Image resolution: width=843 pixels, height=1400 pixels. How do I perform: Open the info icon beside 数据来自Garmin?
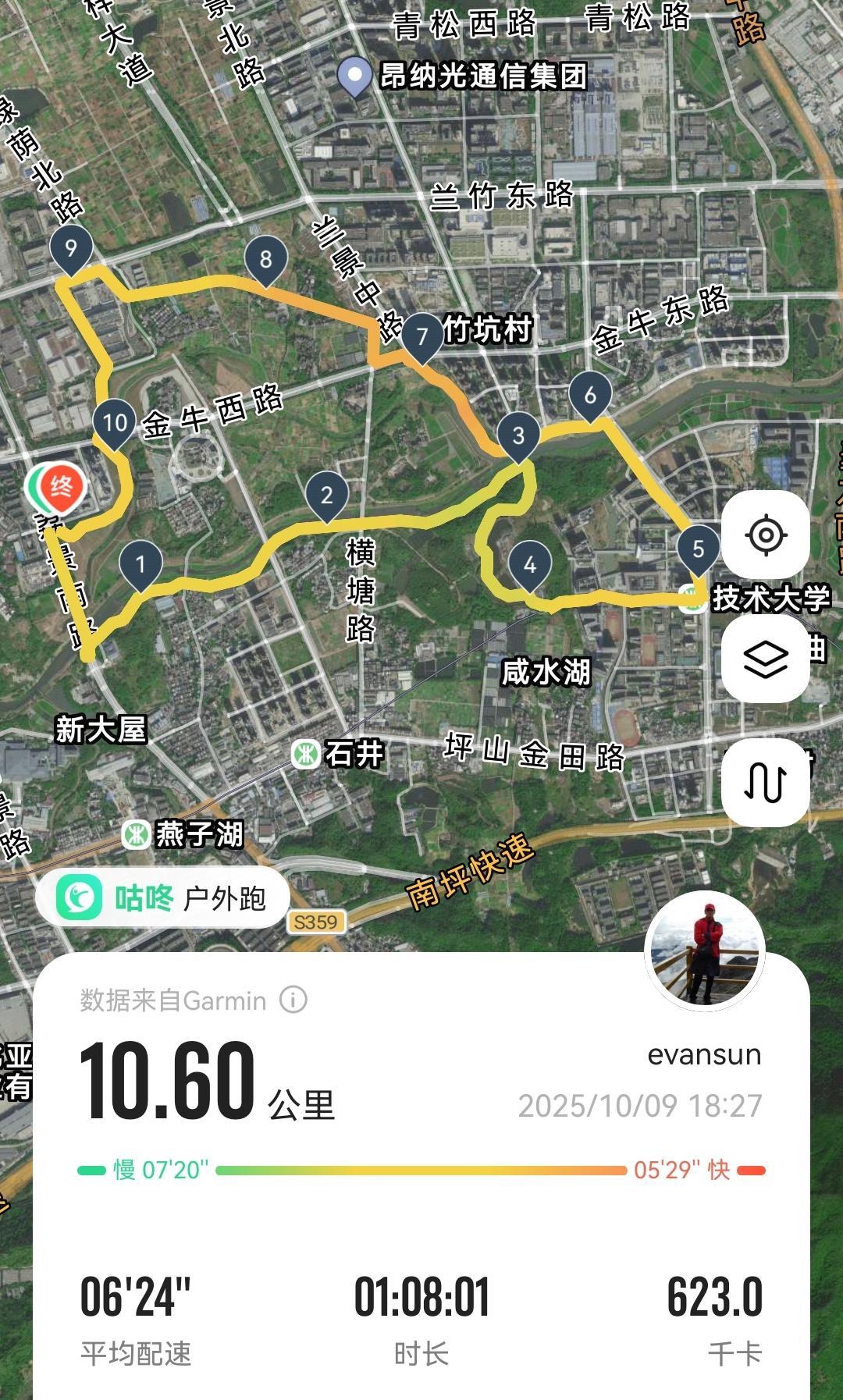[293, 1000]
